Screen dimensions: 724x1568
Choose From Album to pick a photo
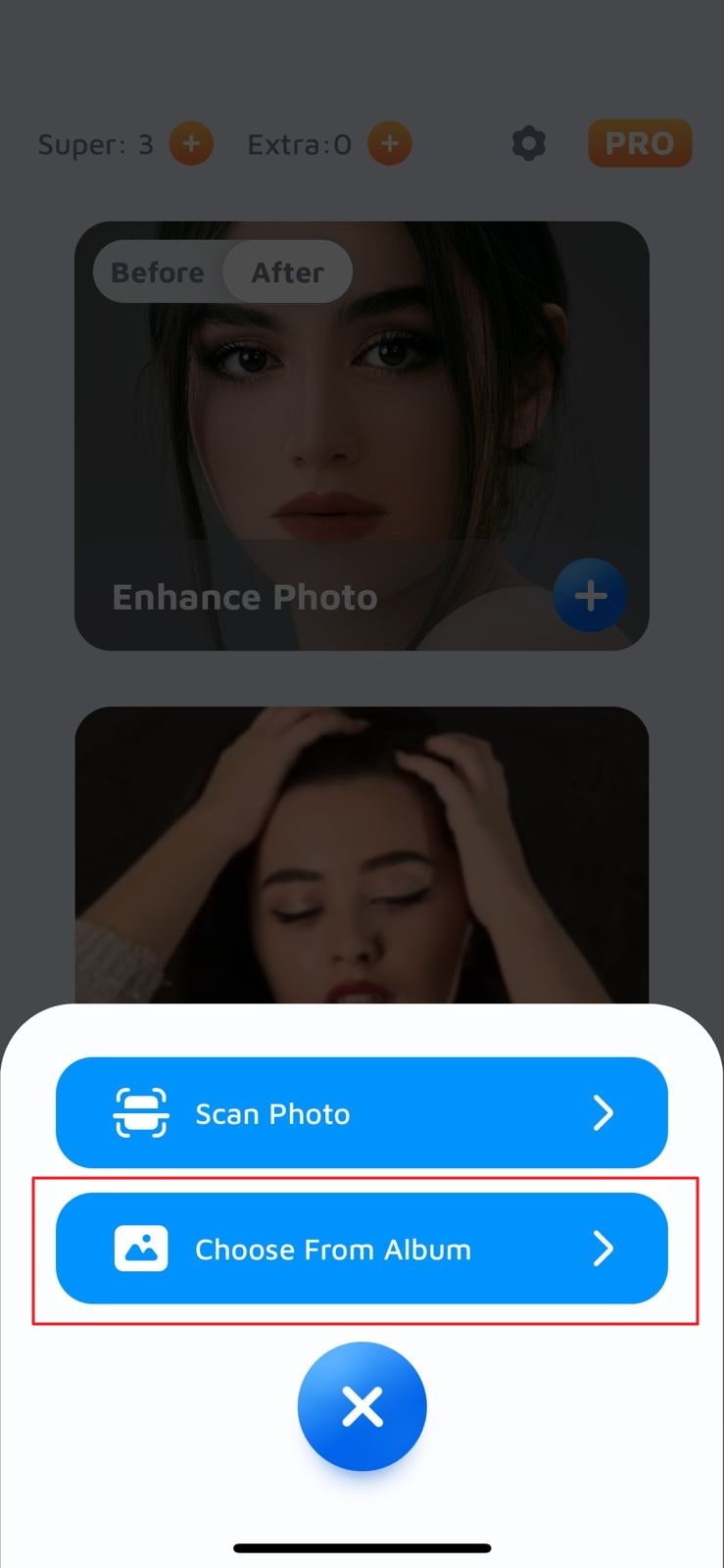[x=362, y=1249]
